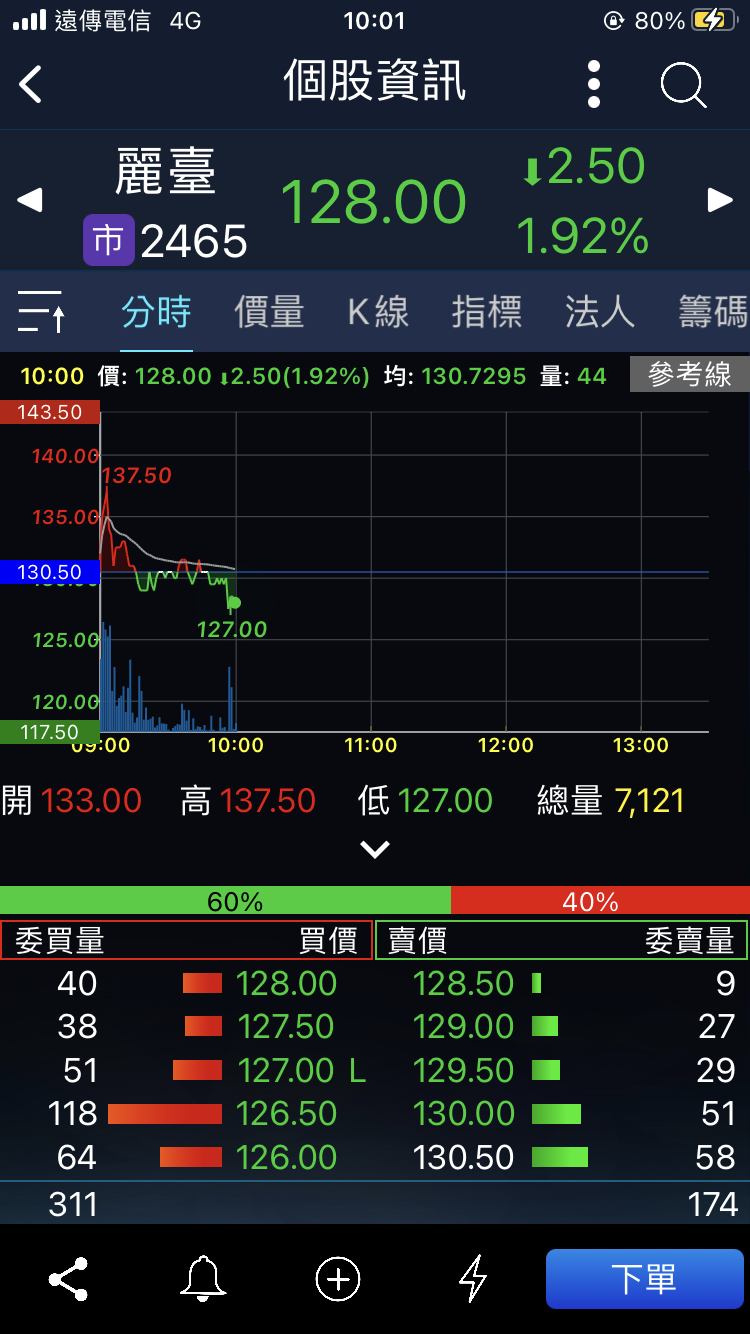Share this stock page
750x1334 pixels.
[68, 1279]
